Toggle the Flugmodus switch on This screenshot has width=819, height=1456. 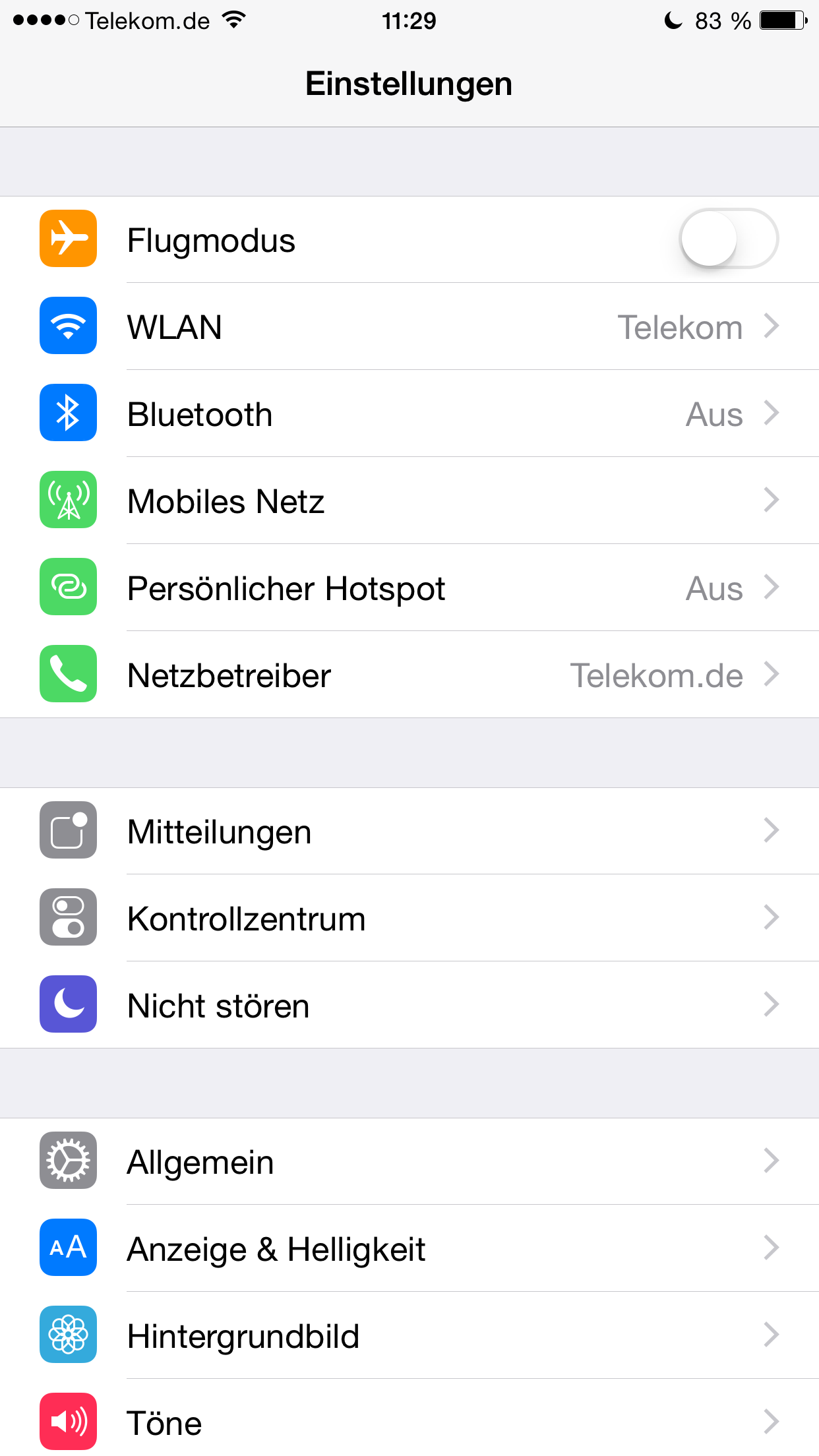tap(729, 239)
